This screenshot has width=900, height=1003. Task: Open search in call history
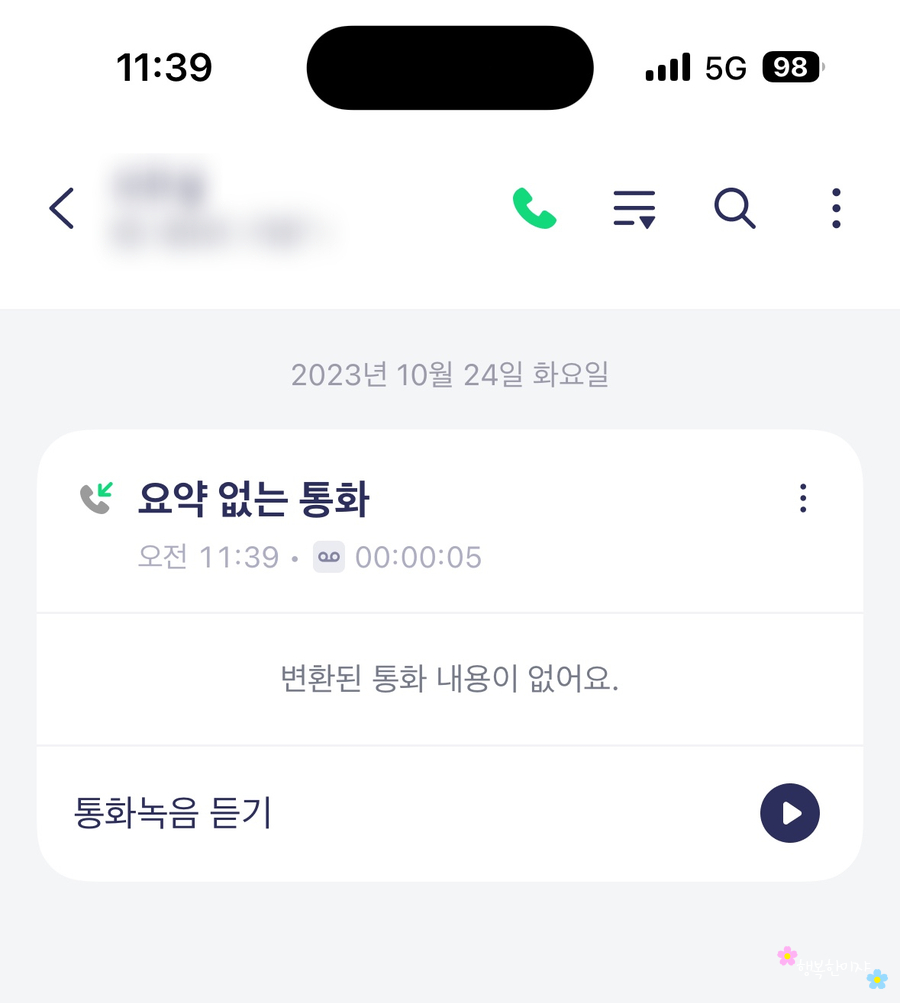tap(734, 208)
